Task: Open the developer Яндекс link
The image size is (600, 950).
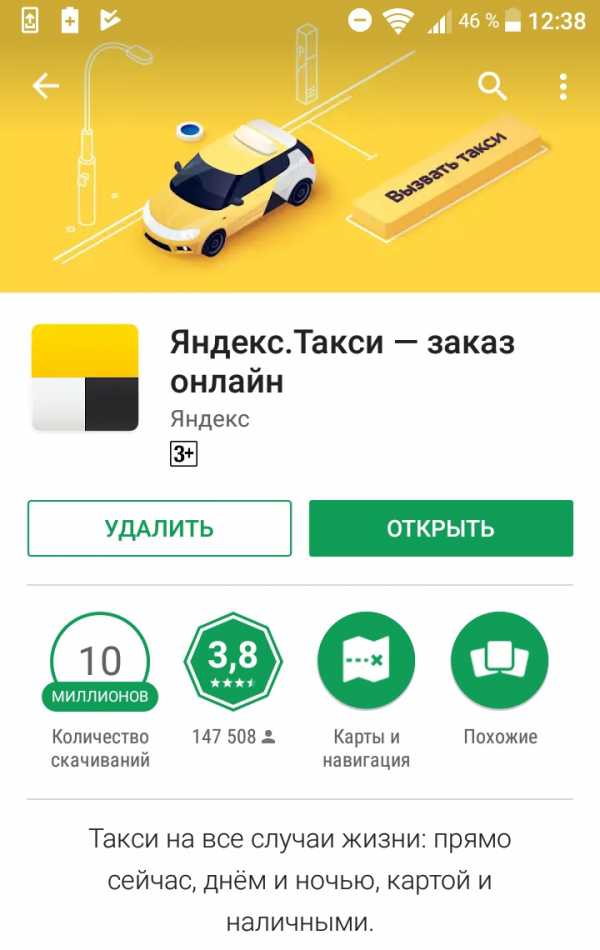Action: [210, 418]
